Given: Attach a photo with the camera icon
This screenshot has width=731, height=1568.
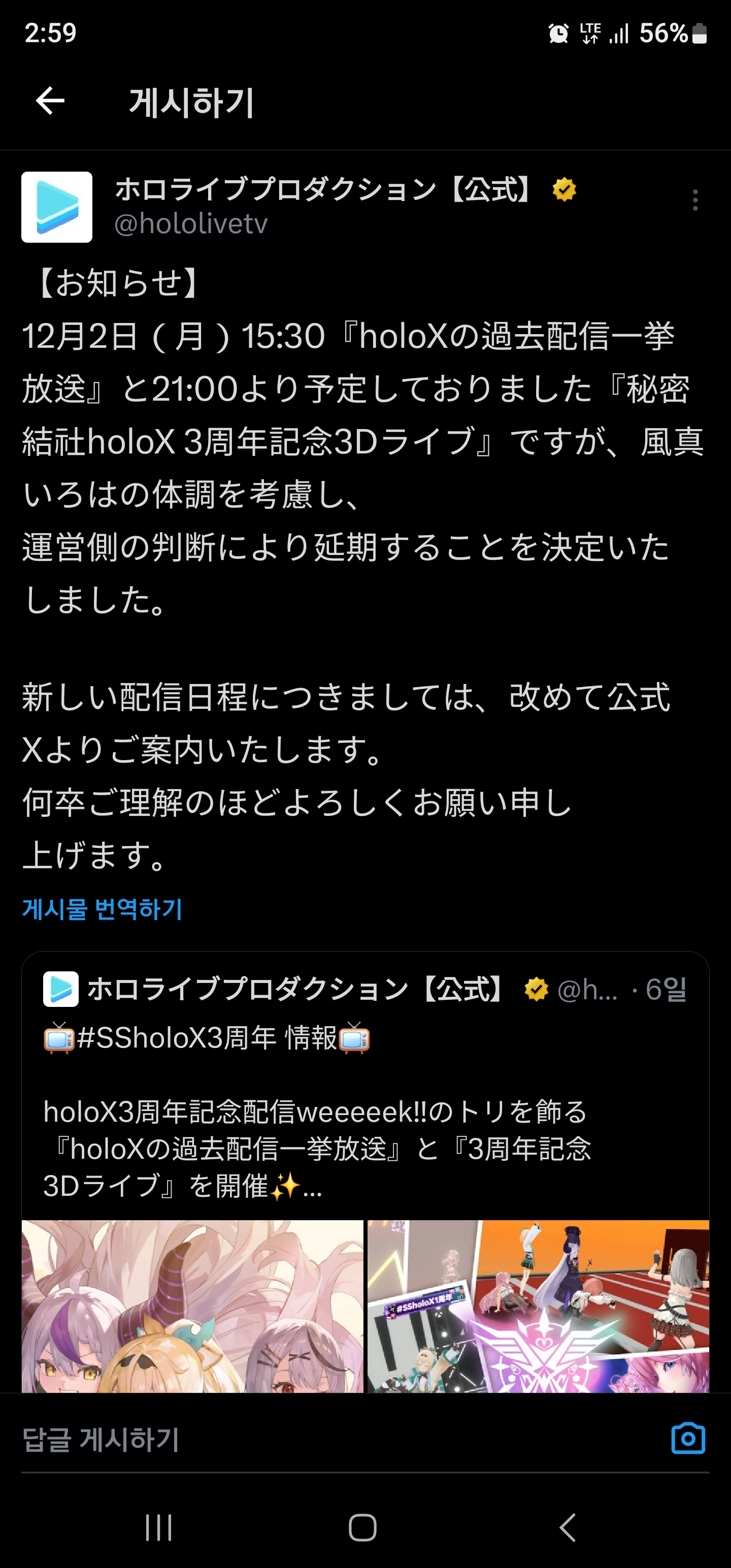Looking at the screenshot, I should click(x=688, y=1439).
